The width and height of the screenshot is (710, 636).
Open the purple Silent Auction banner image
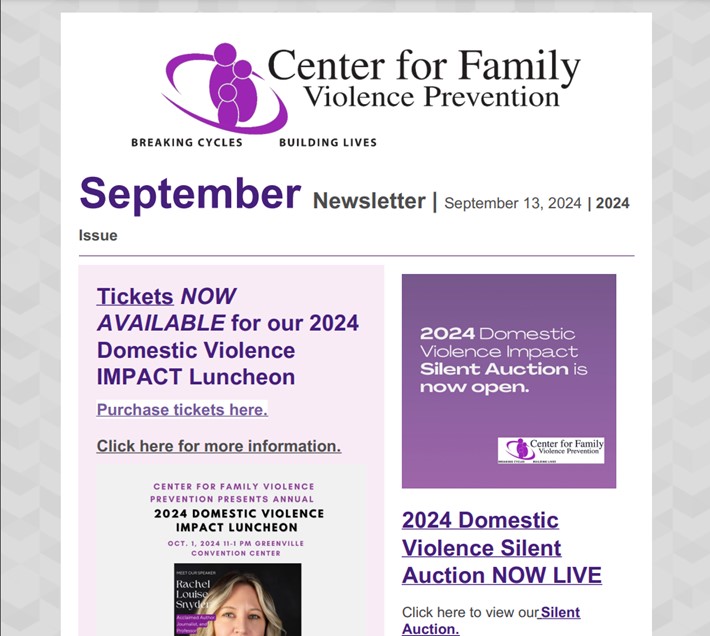point(508,381)
